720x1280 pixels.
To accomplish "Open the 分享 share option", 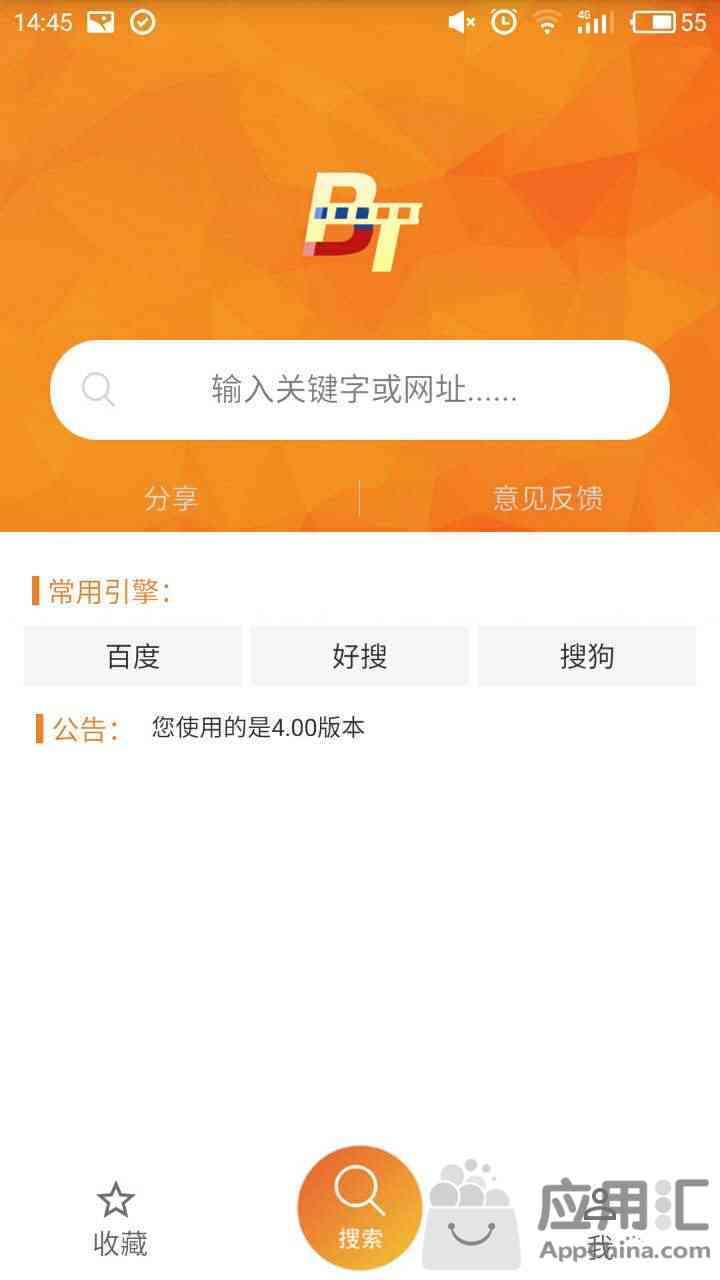I will pyautogui.click(x=171, y=498).
